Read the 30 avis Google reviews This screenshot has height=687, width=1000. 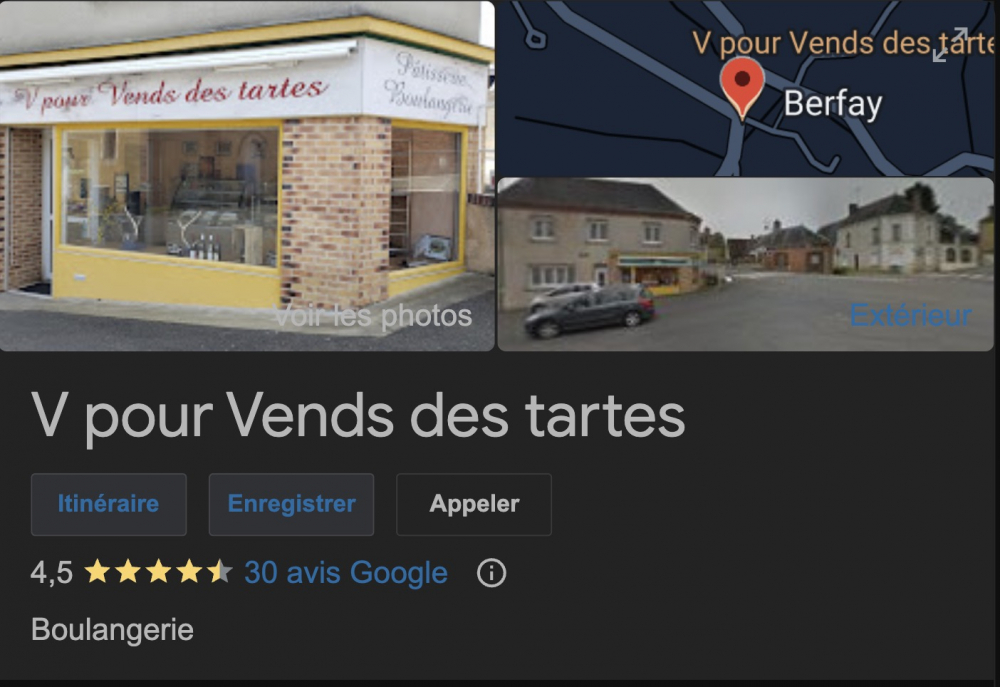coord(345,573)
